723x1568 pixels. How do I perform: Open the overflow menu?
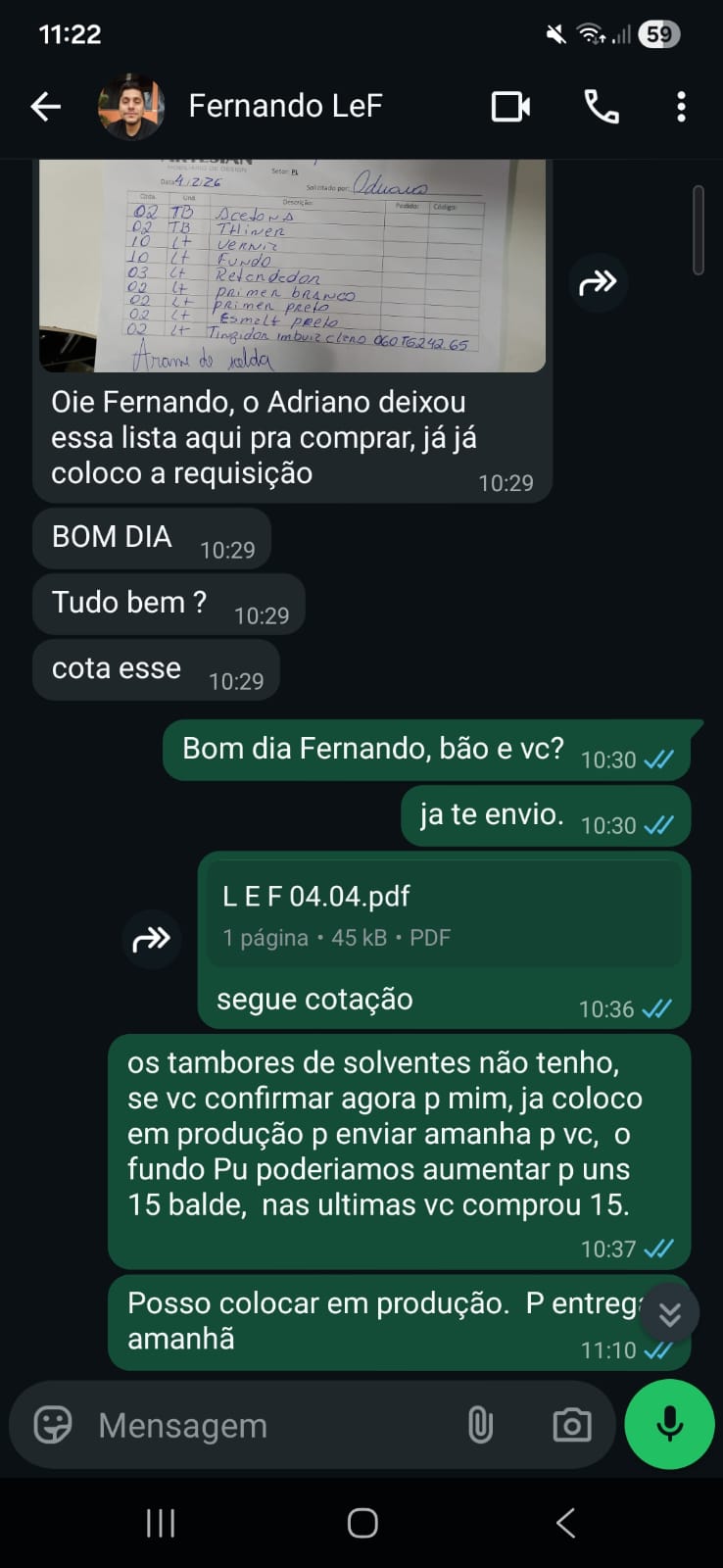click(x=681, y=106)
